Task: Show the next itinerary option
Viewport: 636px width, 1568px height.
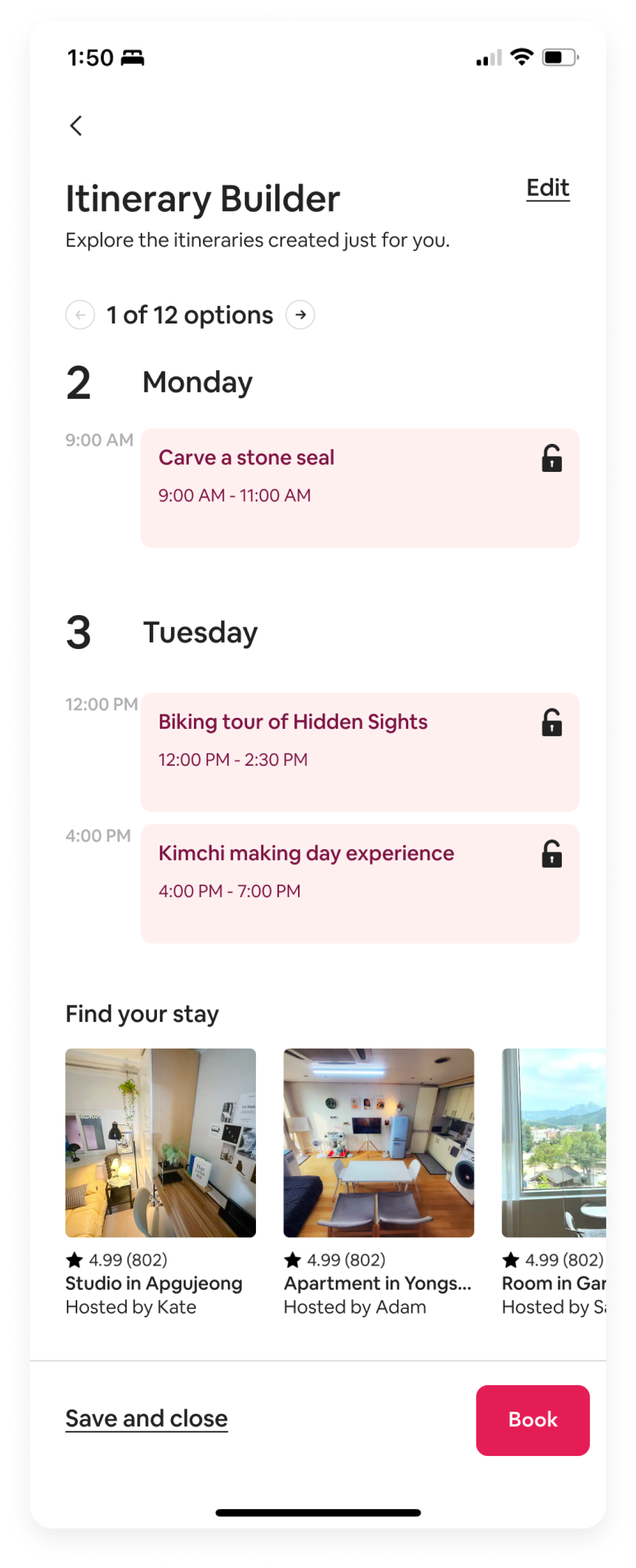Action: click(300, 315)
